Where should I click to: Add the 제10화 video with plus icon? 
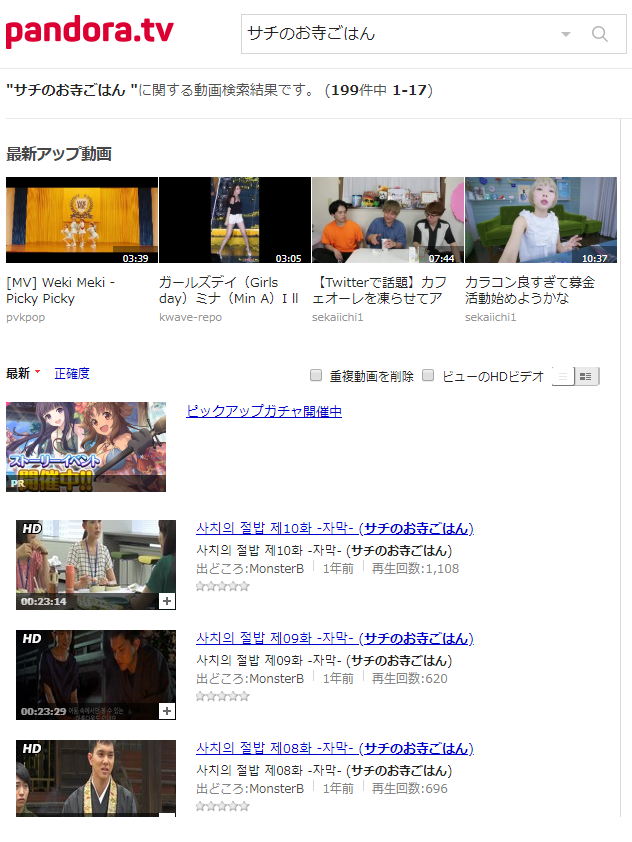[167, 601]
